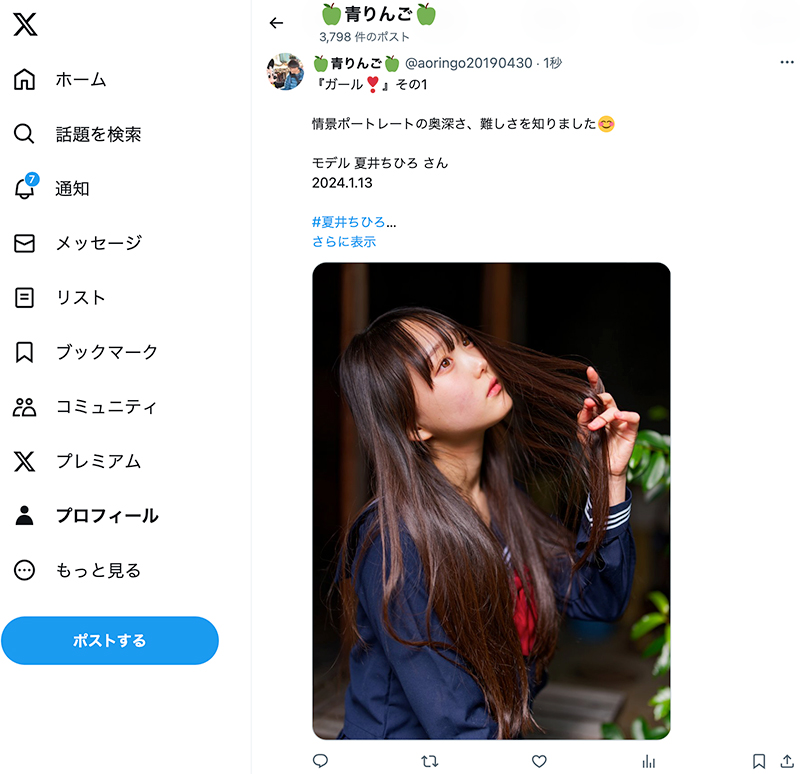
Task: Open the ホーム navigation item
Action: [60, 80]
